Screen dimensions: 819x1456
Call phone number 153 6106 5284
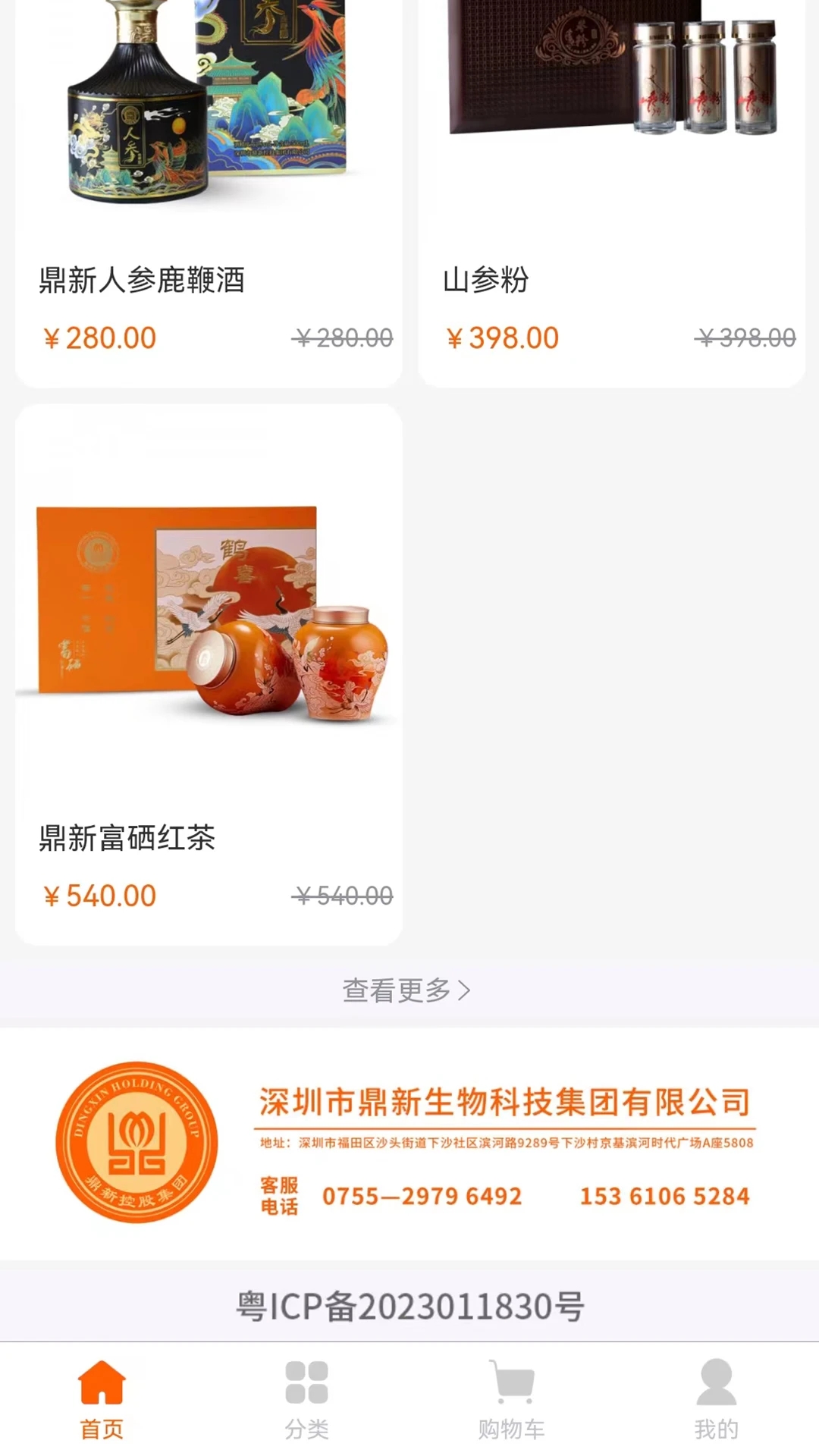pos(664,1195)
